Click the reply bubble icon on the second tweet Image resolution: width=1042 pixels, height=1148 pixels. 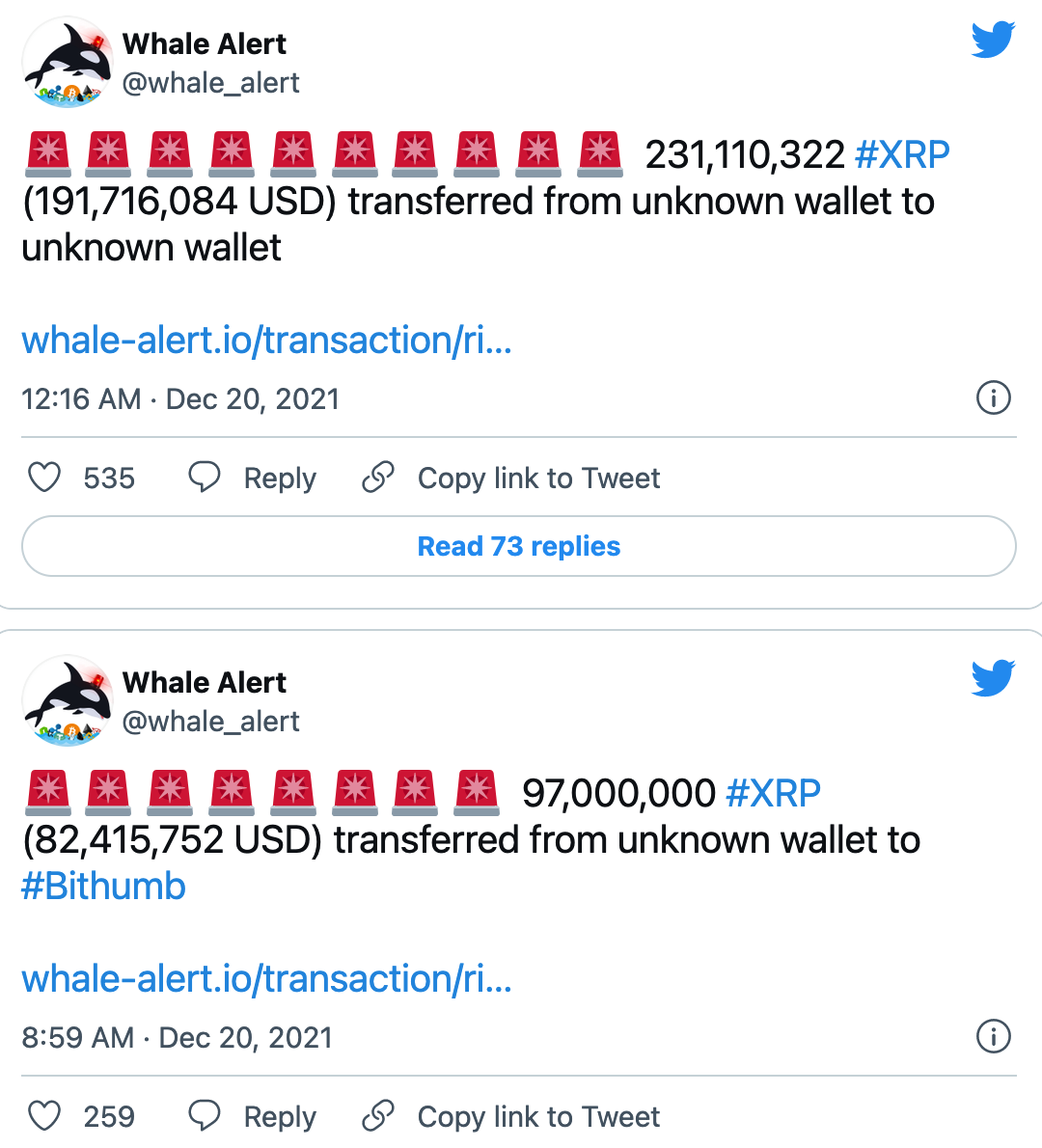pos(204,1115)
